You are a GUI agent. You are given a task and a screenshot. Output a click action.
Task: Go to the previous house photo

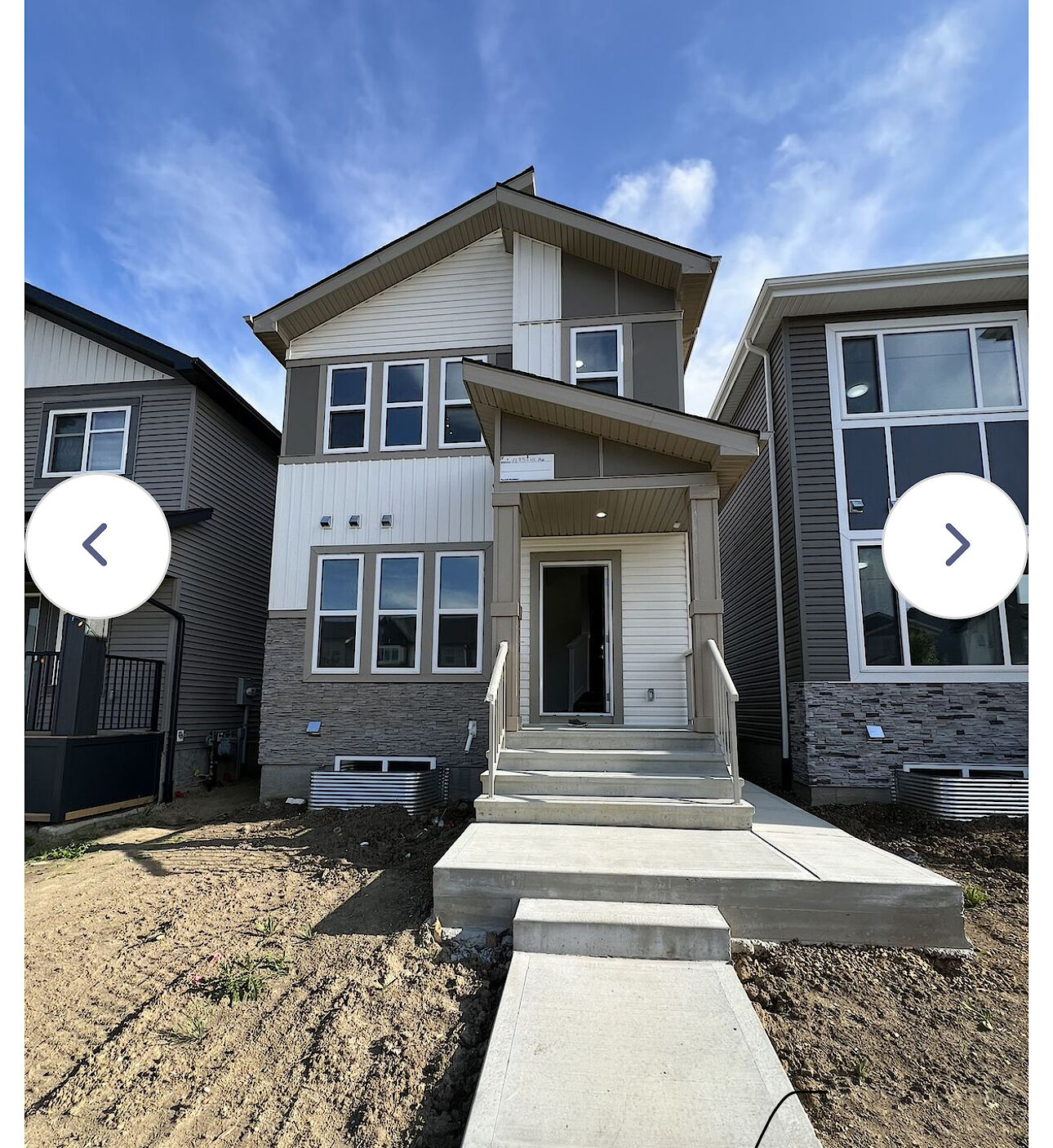tap(97, 545)
